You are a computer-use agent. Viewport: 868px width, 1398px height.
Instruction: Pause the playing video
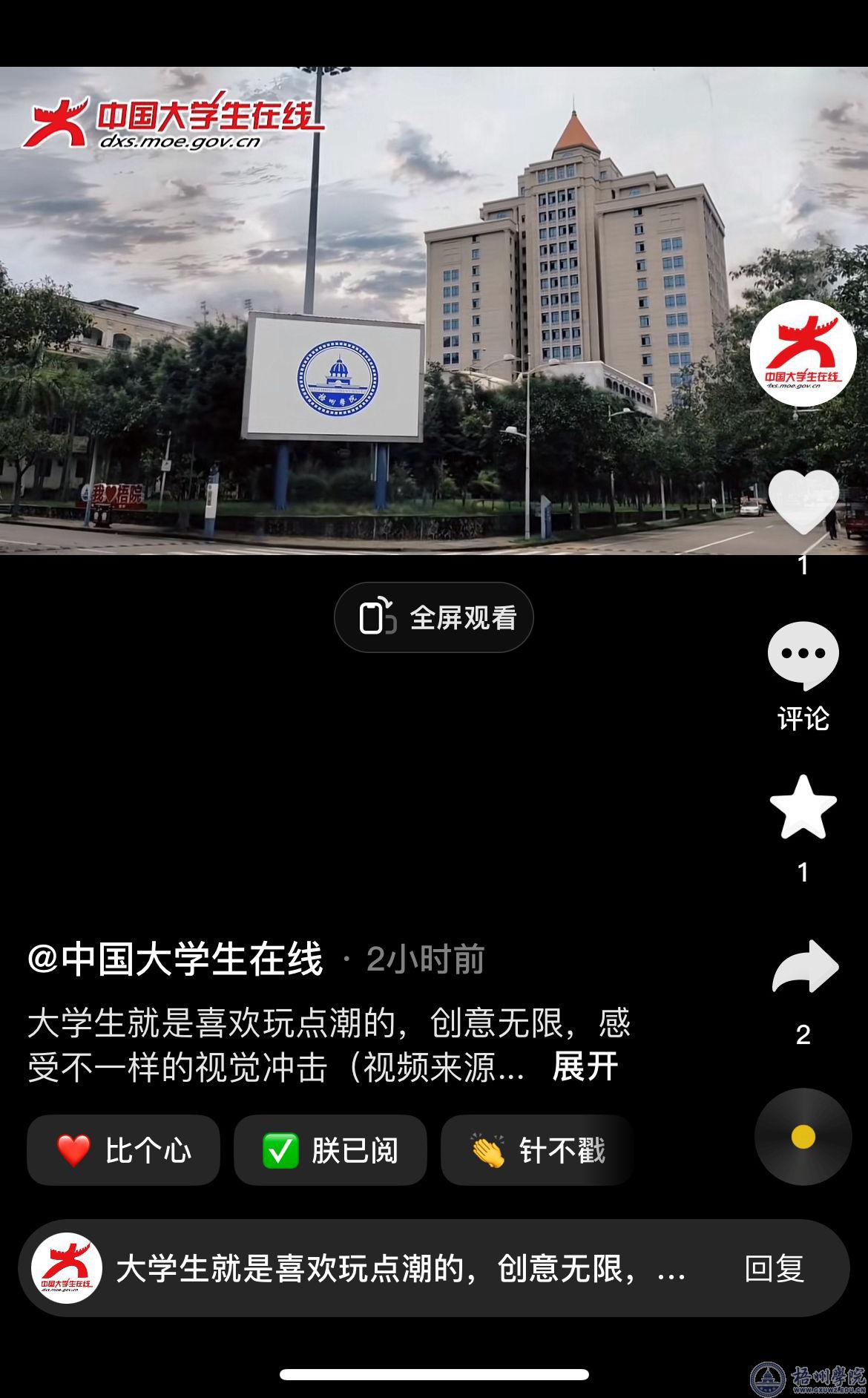(x=371, y=779)
